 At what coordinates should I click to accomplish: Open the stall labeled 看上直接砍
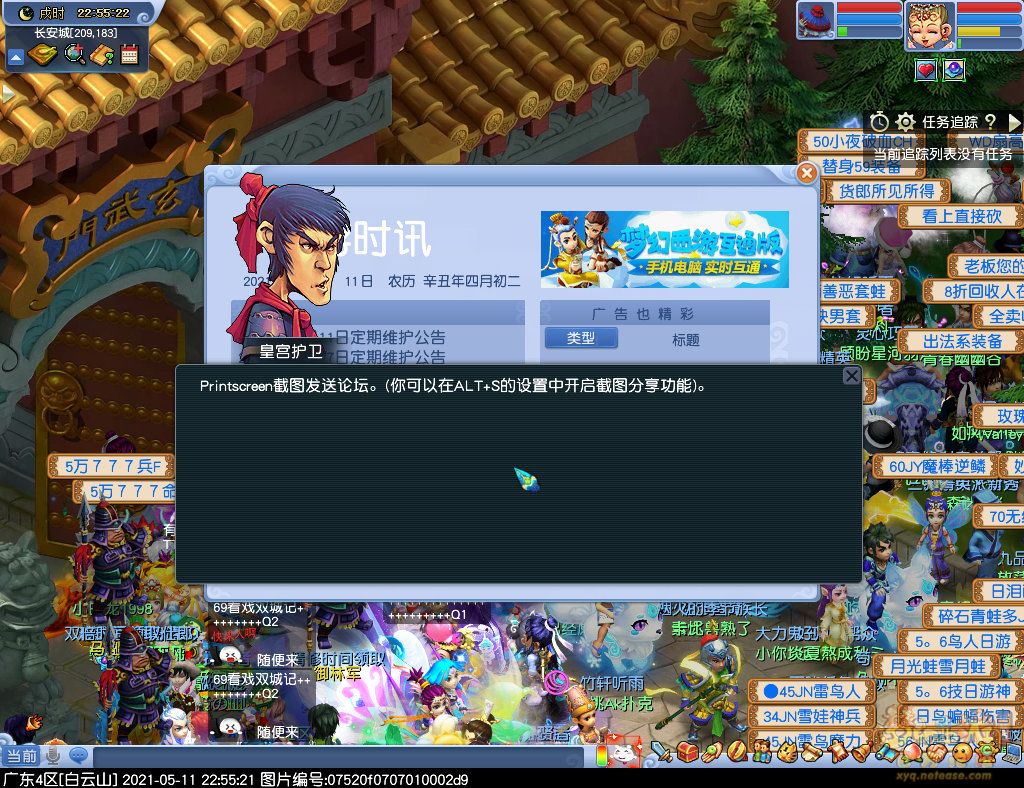(961, 216)
